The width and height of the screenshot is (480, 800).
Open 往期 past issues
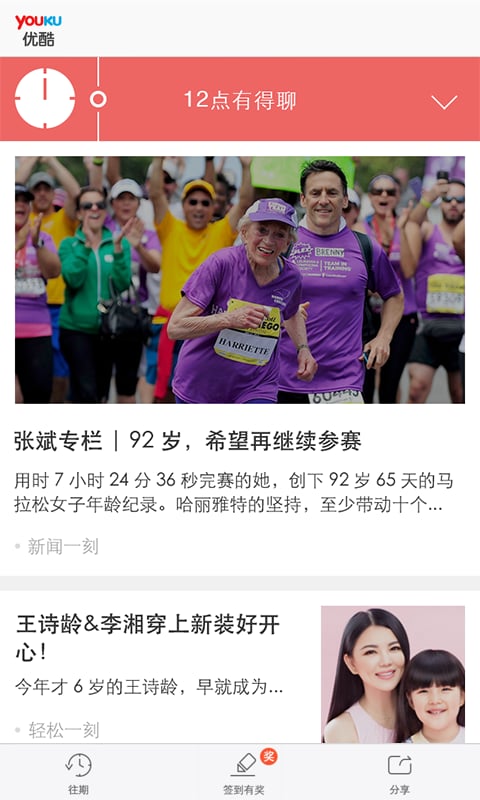pyautogui.click(x=79, y=772)
